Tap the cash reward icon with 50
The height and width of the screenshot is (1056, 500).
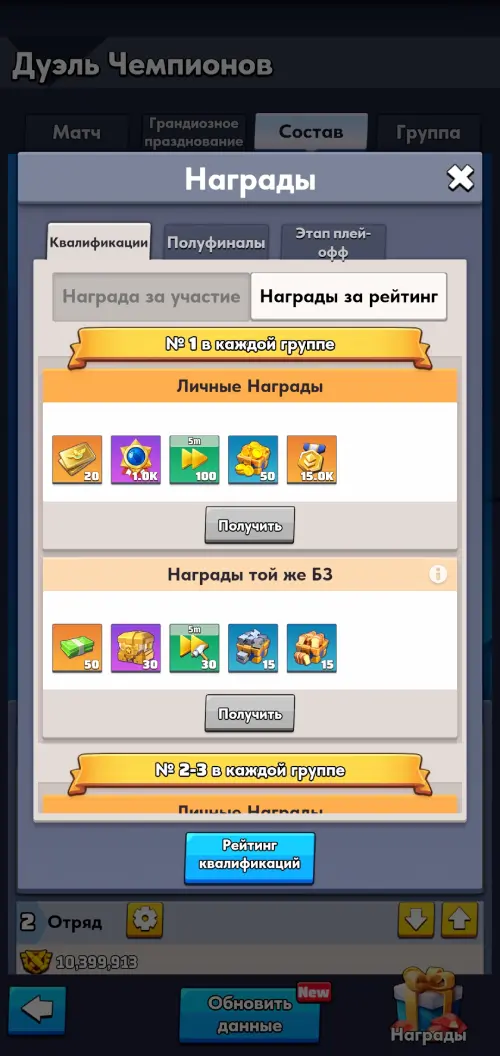click(77, 649)
